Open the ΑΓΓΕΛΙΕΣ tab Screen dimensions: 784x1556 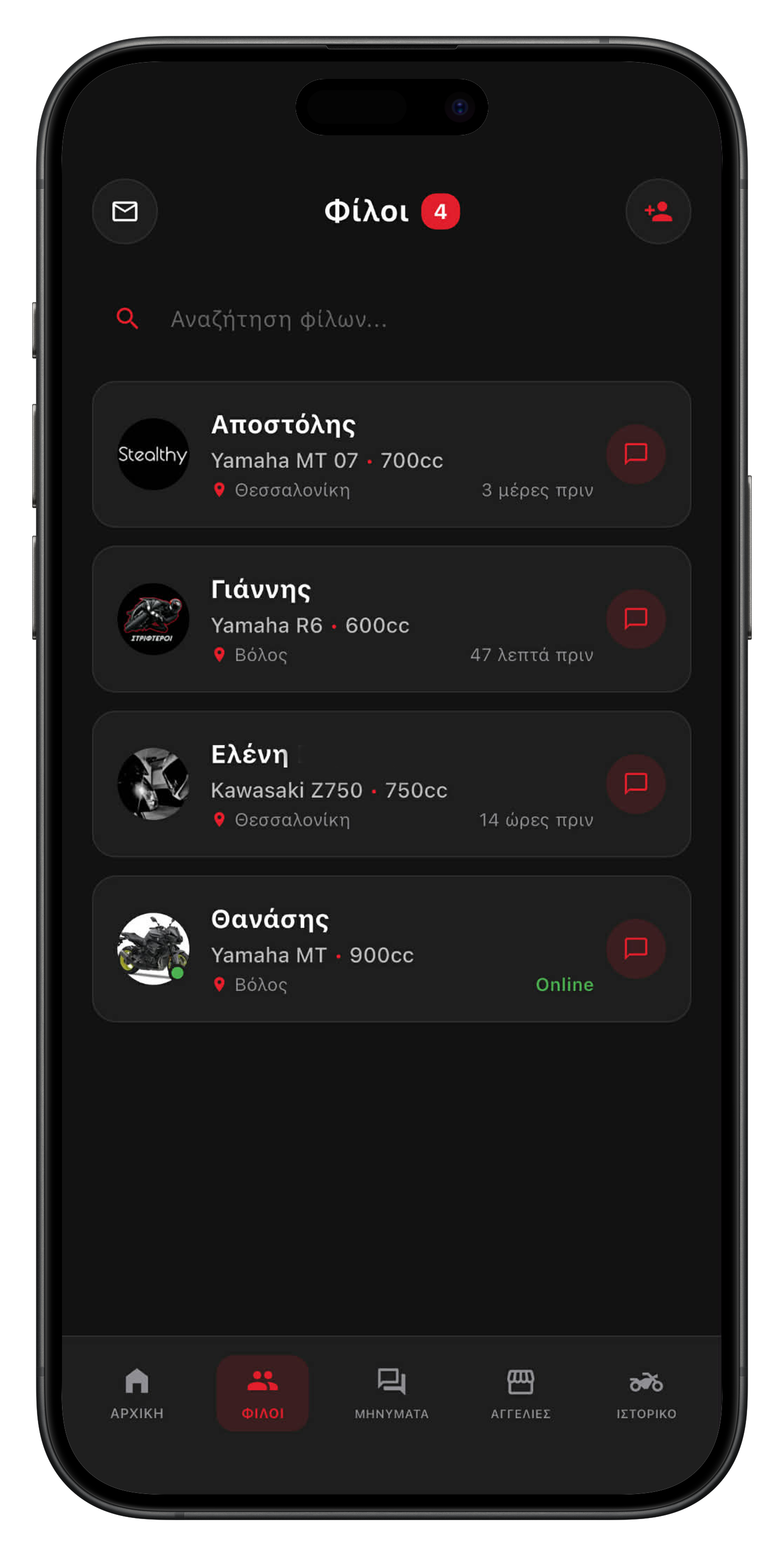(520, 1394)
